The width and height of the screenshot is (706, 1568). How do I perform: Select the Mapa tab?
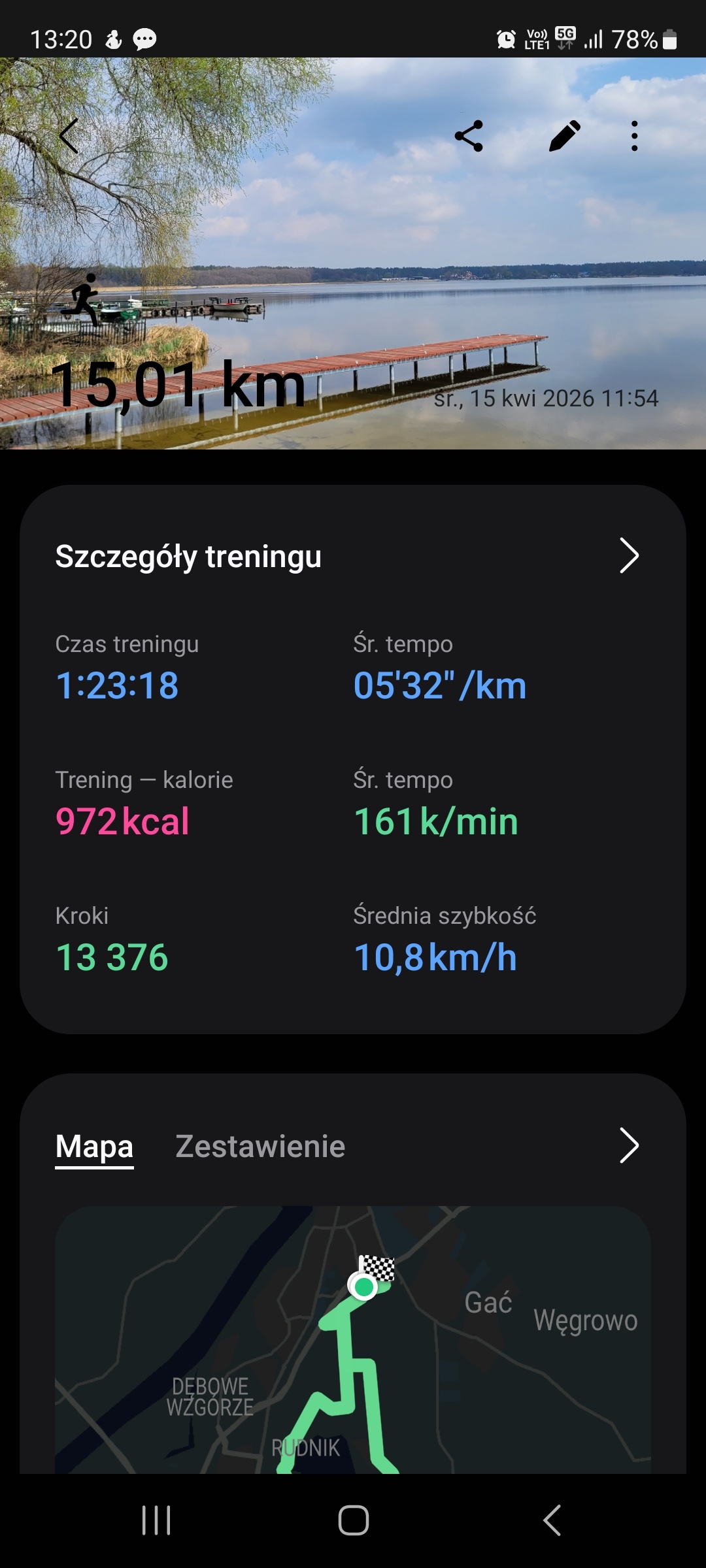(94, 1147)
